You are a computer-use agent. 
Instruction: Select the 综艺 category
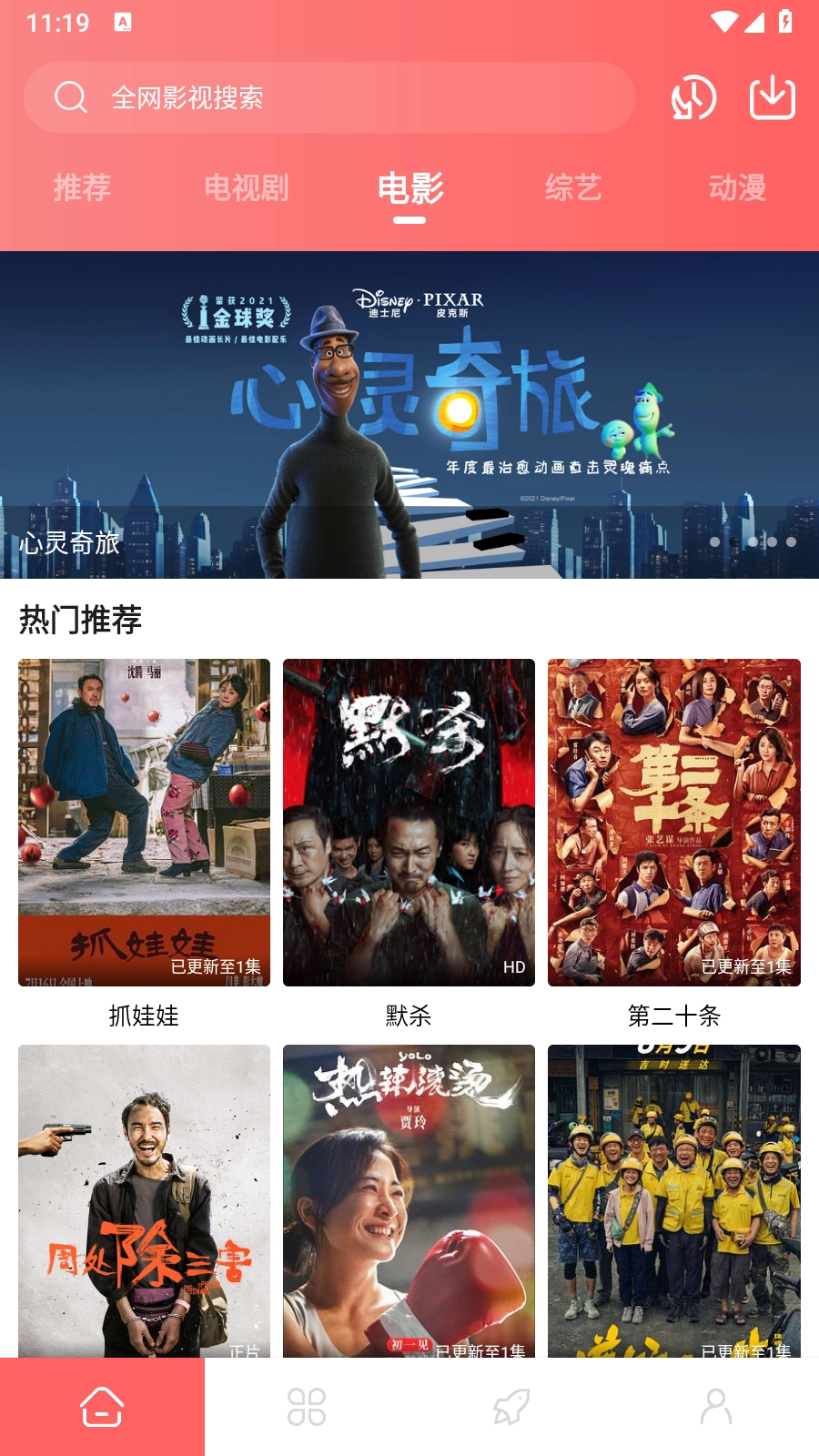[x=575, y=188]
